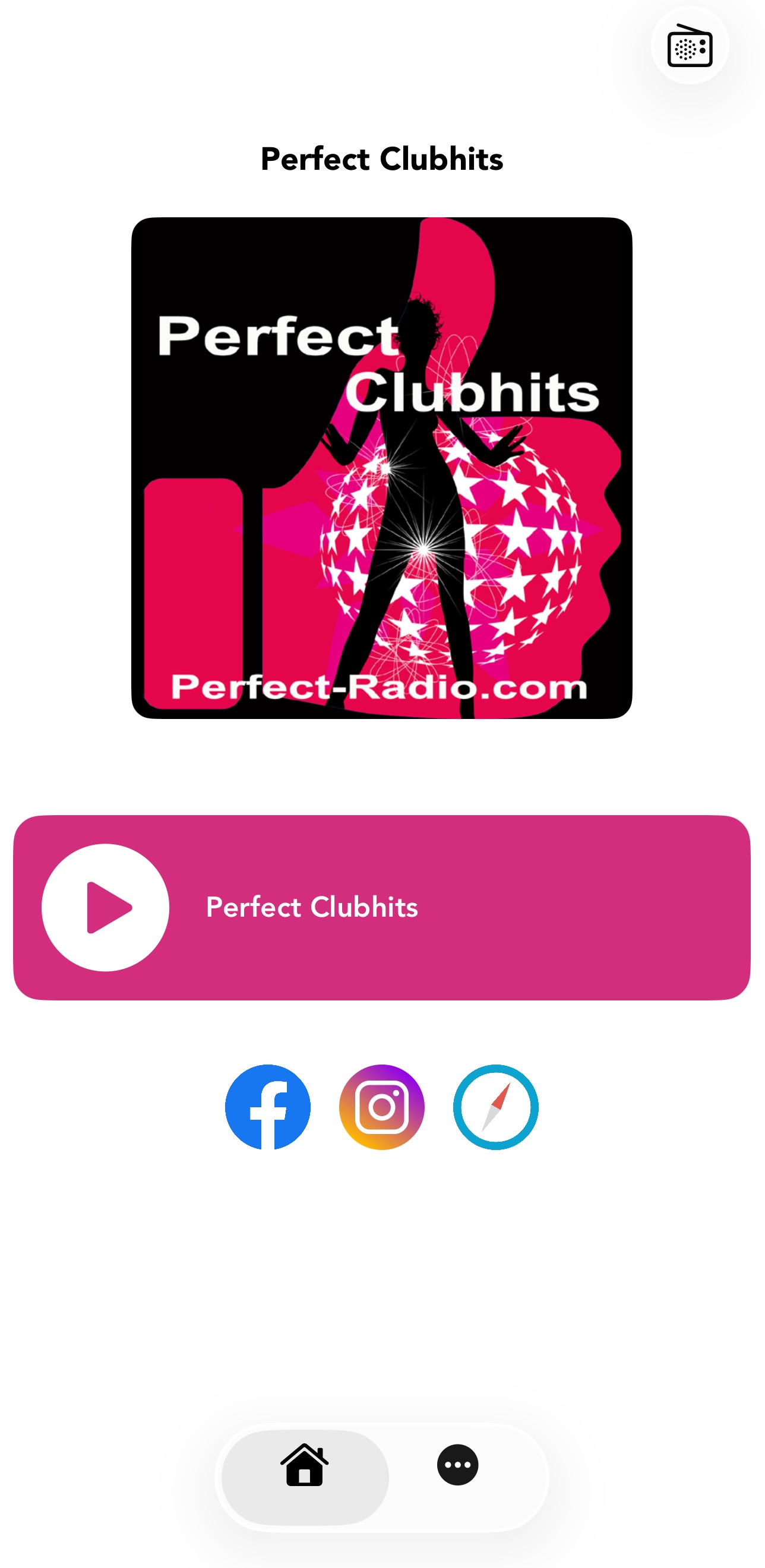Screen dimensions: 765x1568
Task: Play the Perfect Clubhits stream
Action: 105,907
